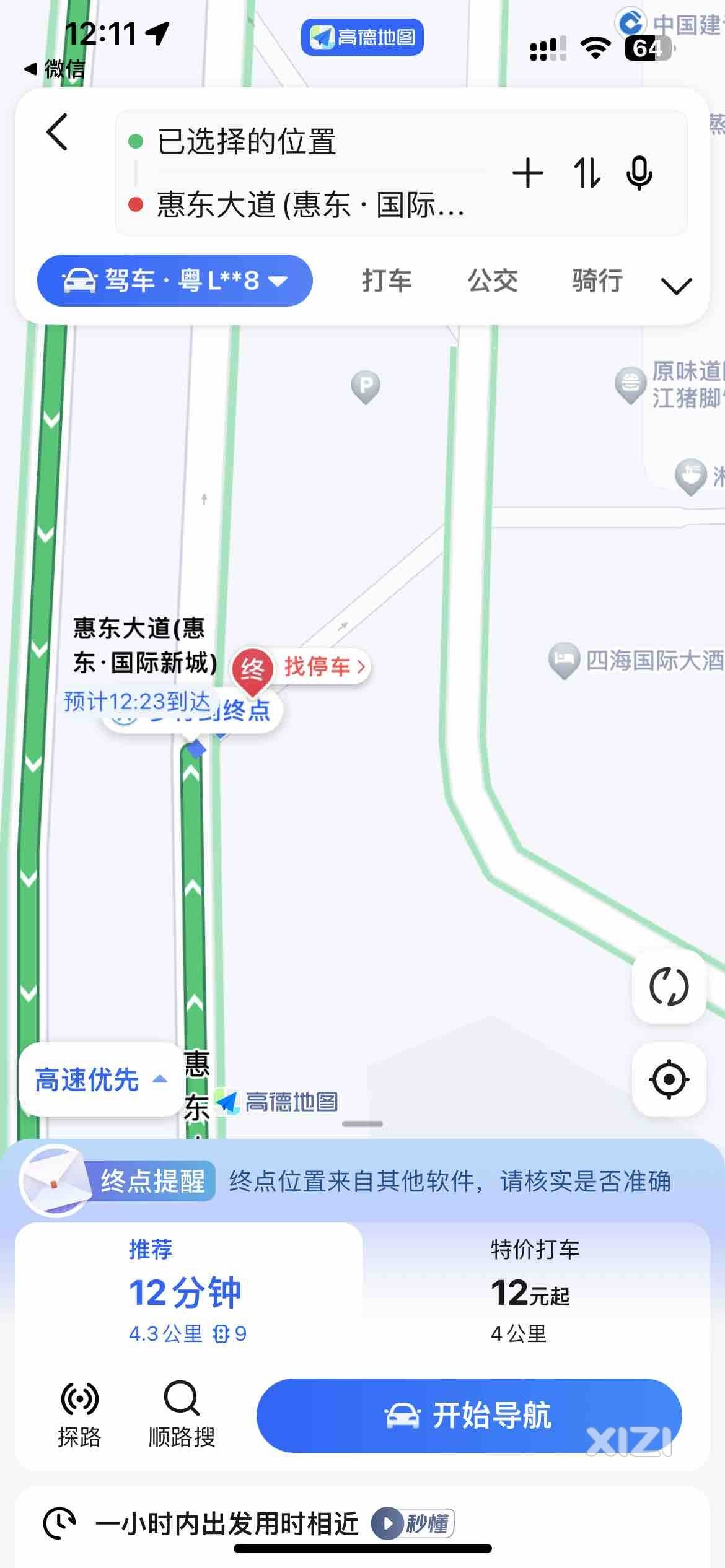Screen dimensions: 725x1568
Task: Start navigation with 开始导航
Action: click(469, 1416)
